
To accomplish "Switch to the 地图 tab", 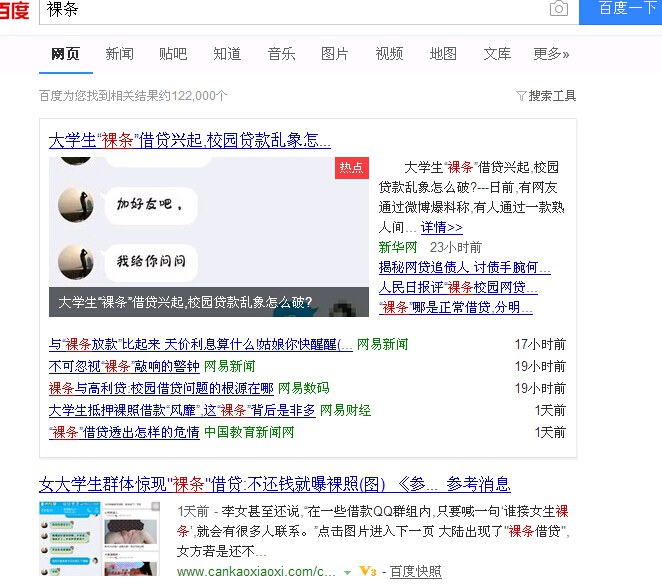I will point(443,54).
